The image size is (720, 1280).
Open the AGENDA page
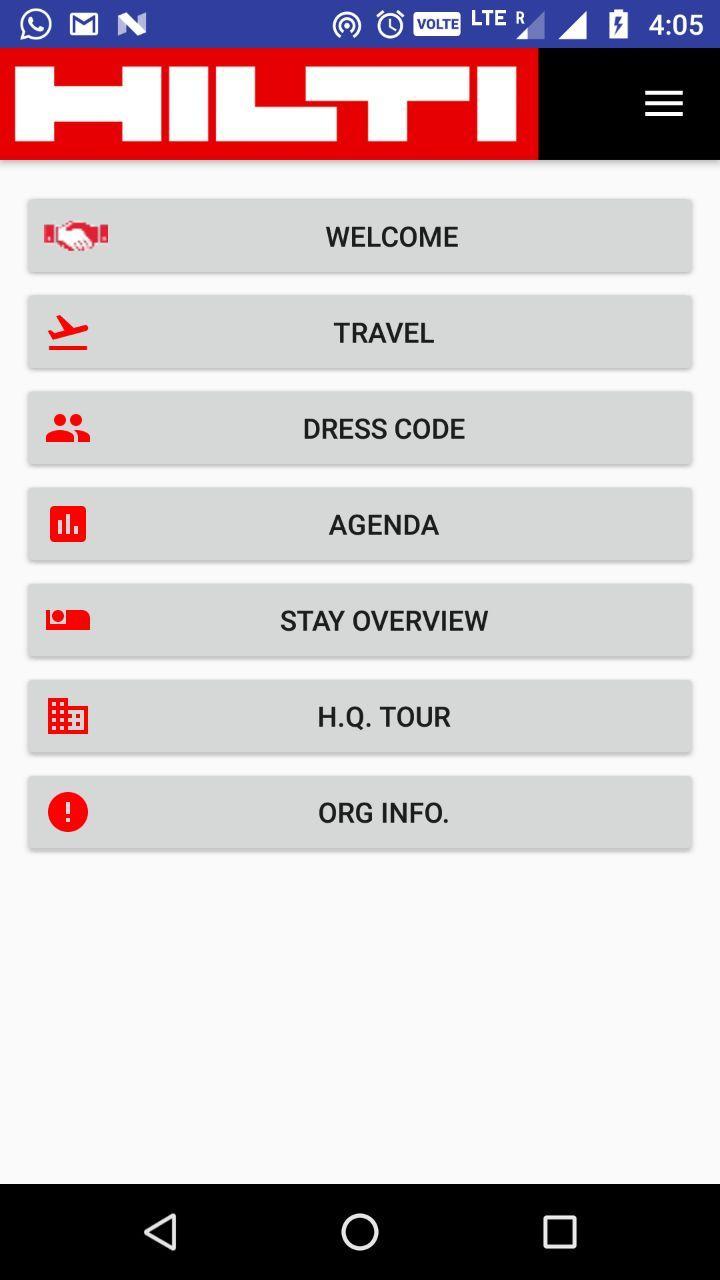coord(383,524)
